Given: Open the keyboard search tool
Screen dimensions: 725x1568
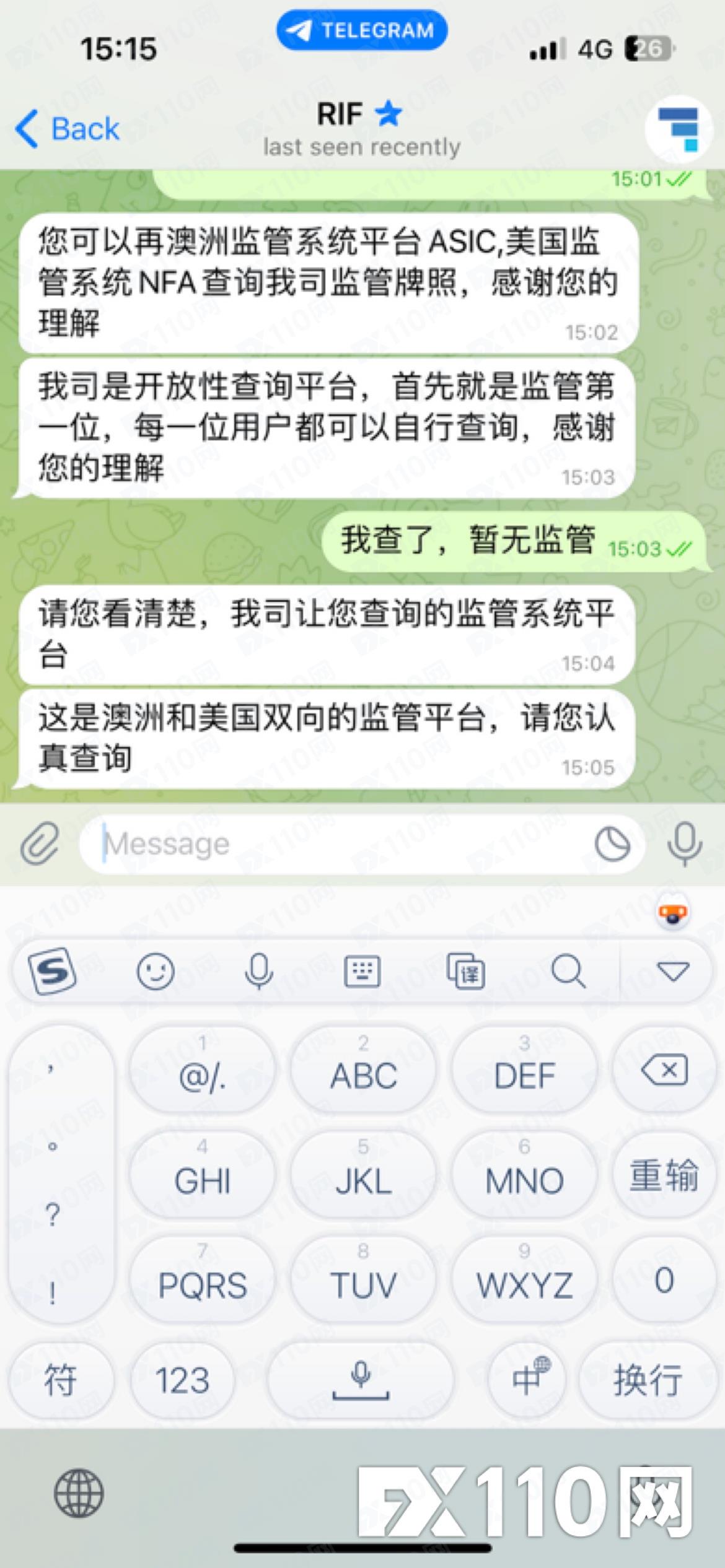Looking at the screenshot, I should click(x=568, y=971).
